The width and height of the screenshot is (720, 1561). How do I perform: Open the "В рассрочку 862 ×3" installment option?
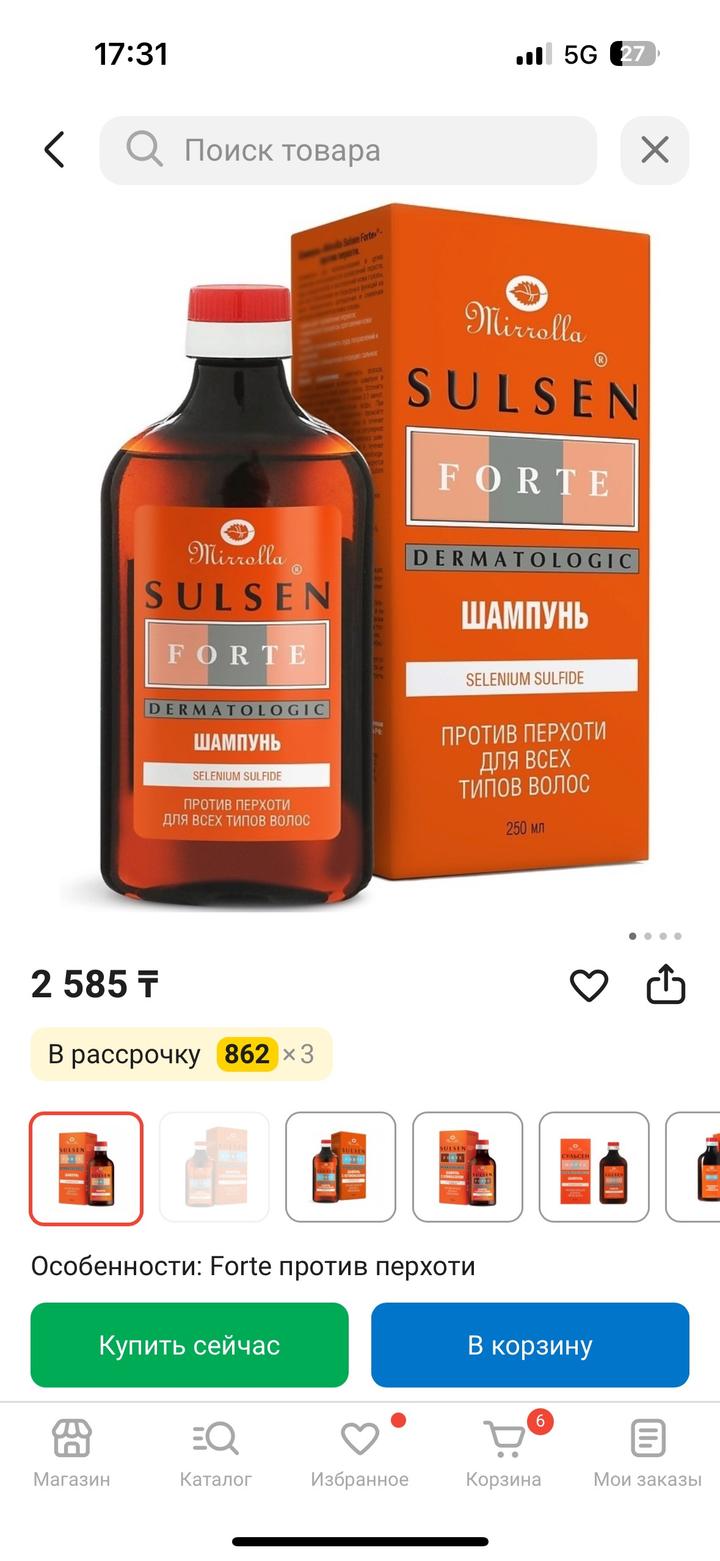pos(181,1054)
